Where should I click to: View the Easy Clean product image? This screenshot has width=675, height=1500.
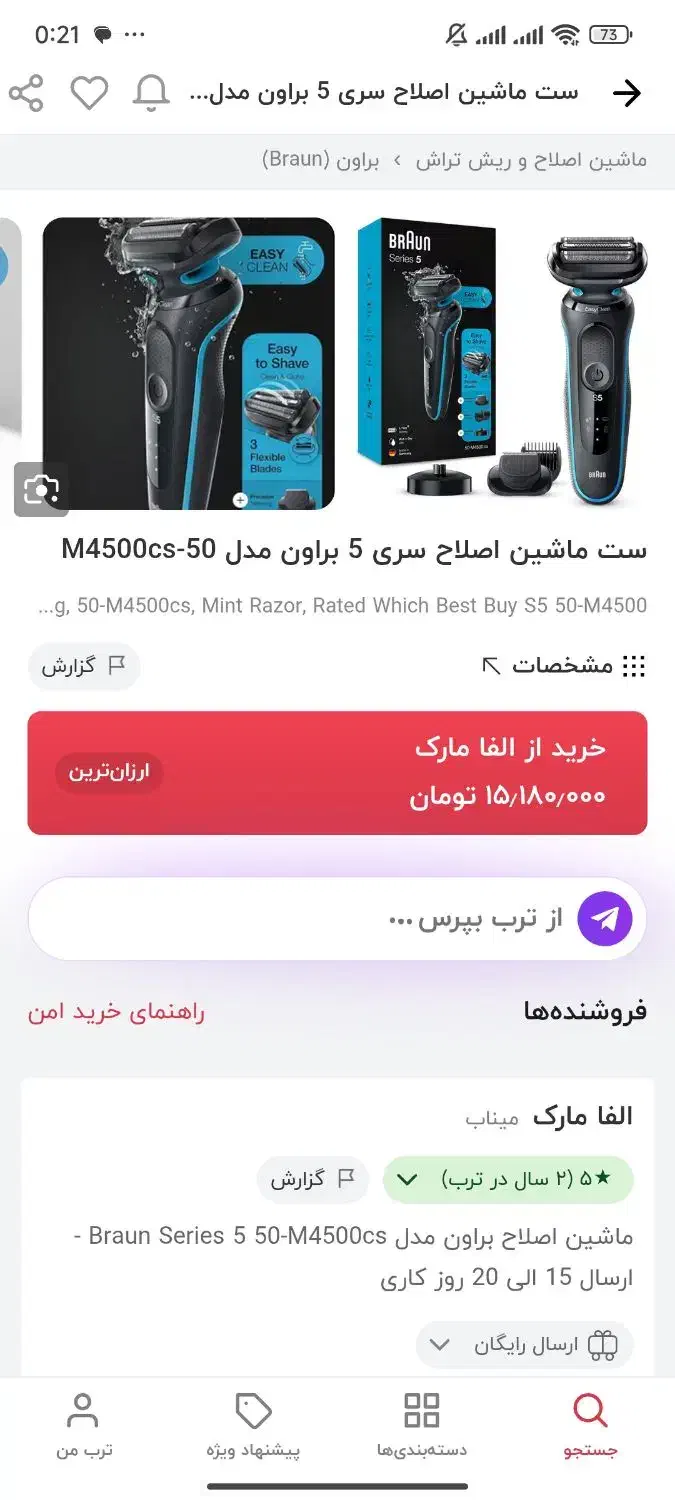188,364
